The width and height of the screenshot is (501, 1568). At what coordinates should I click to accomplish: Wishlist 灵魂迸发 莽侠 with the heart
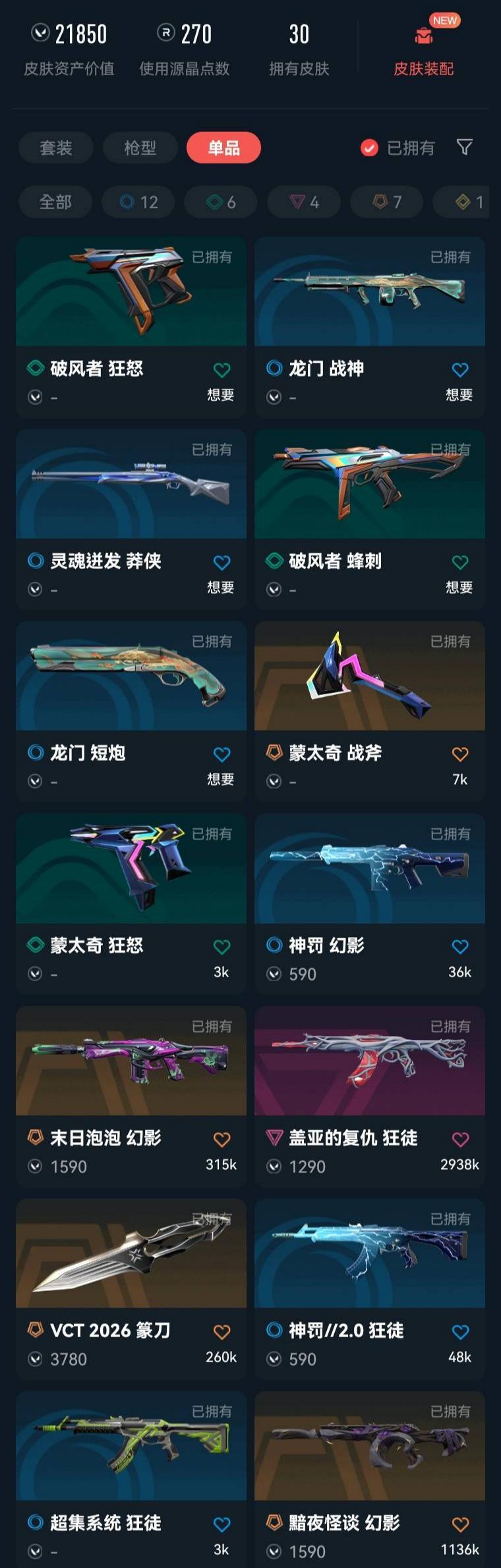point(221,562)
